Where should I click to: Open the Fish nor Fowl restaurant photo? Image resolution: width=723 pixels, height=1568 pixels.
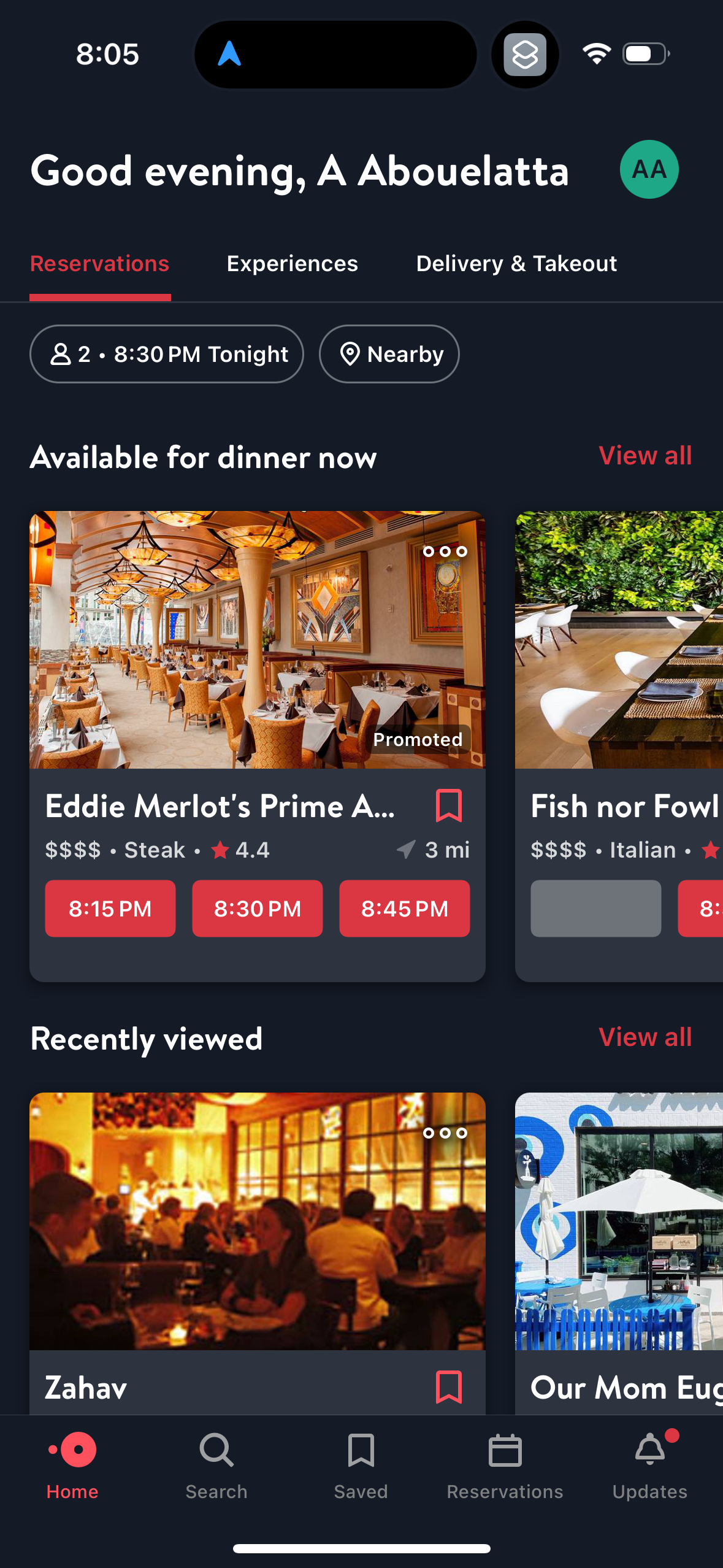point(618,641)
